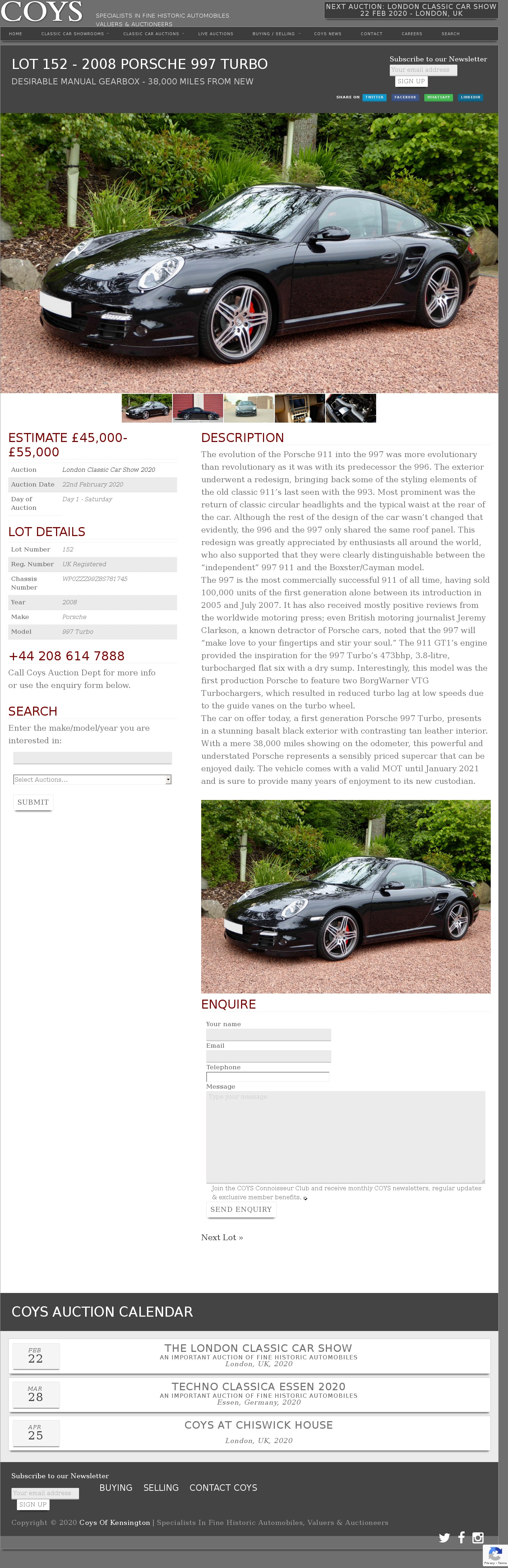Image resolution: width=508 pixels, height=1568 pixels.
Task: Go to Live Auctions page
Action: [216, 34]
